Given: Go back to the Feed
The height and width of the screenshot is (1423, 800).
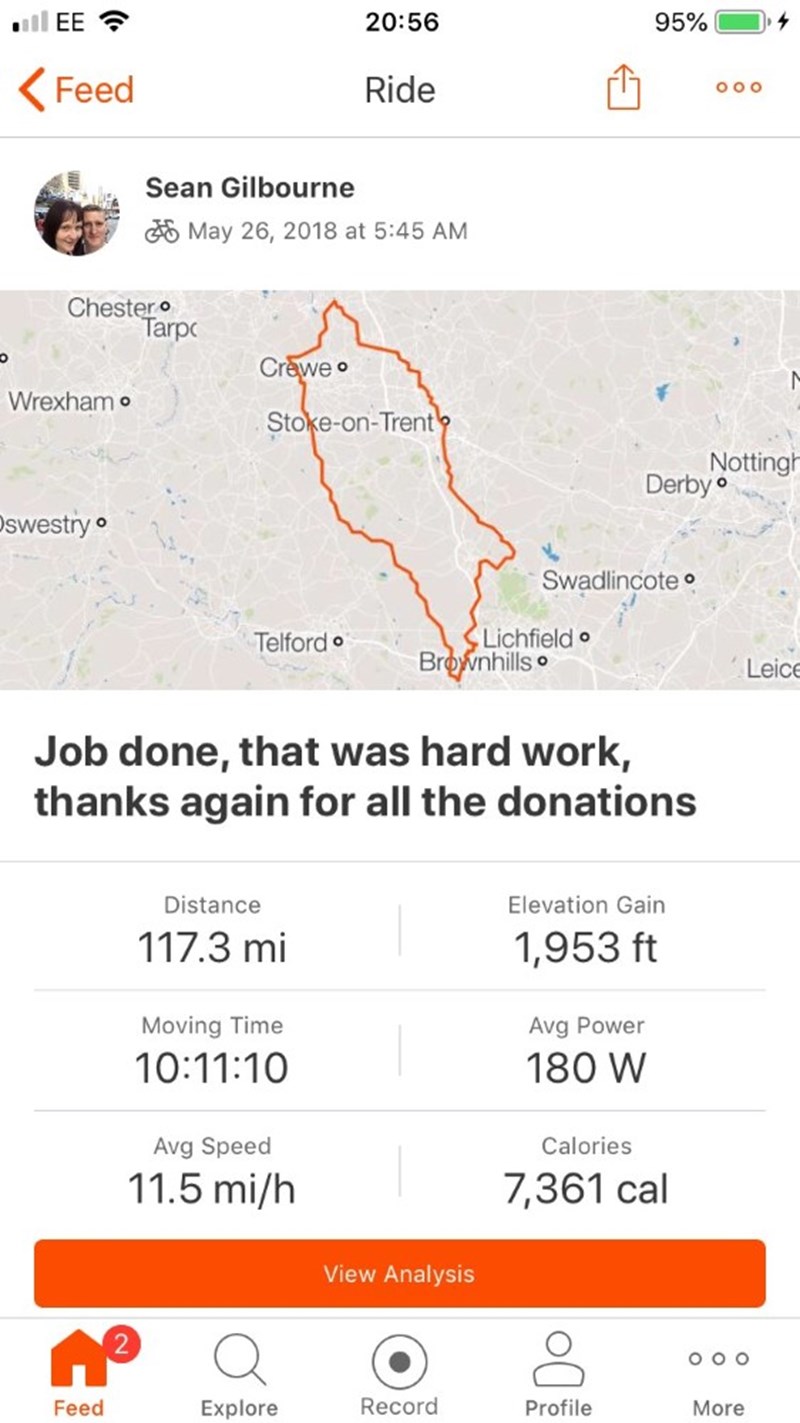Looking at the screenshot, I should (76, 90).
